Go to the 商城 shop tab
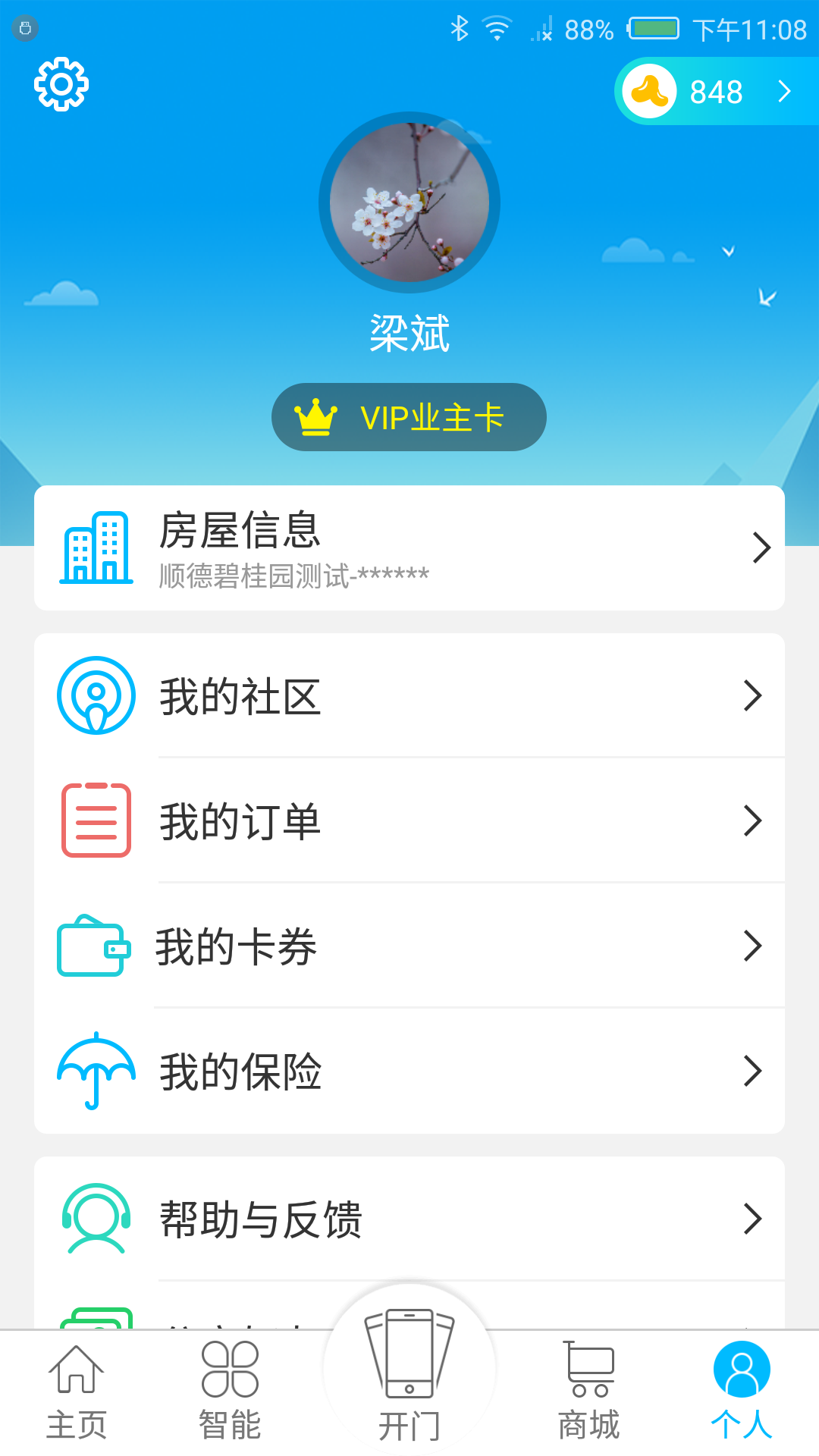 589,1392
